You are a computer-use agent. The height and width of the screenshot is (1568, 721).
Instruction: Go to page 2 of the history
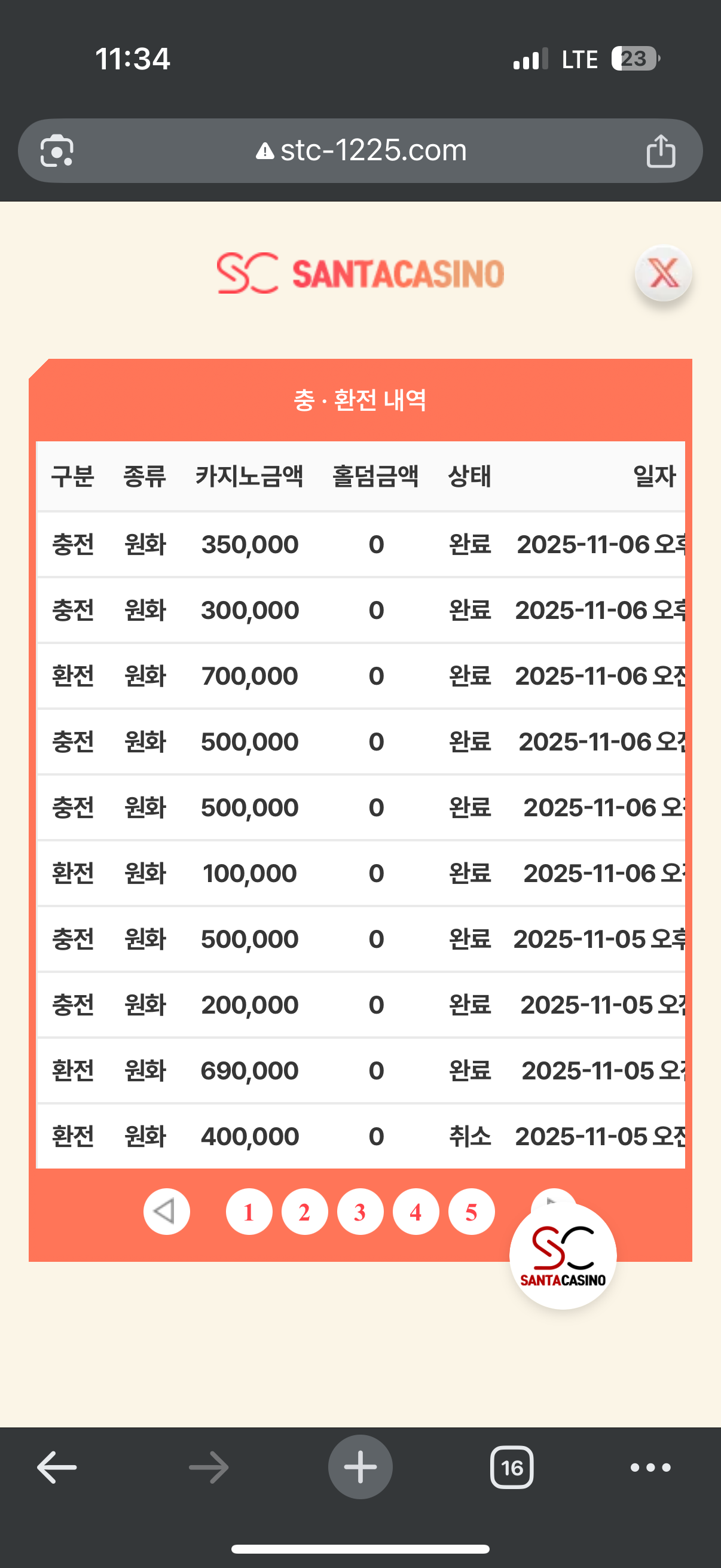[x=304, y=1212]
